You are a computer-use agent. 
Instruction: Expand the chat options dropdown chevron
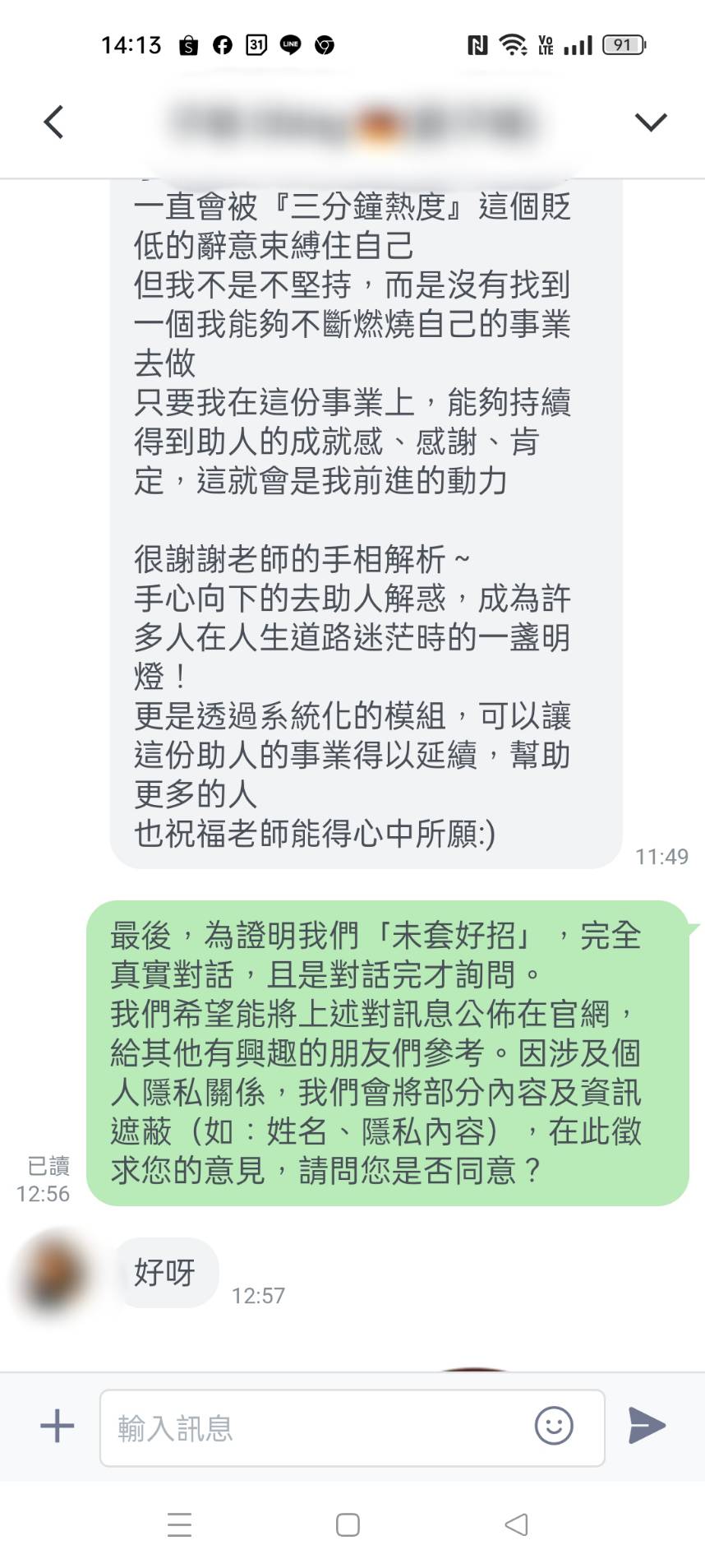pyautogui.click(x=650, y=123)
